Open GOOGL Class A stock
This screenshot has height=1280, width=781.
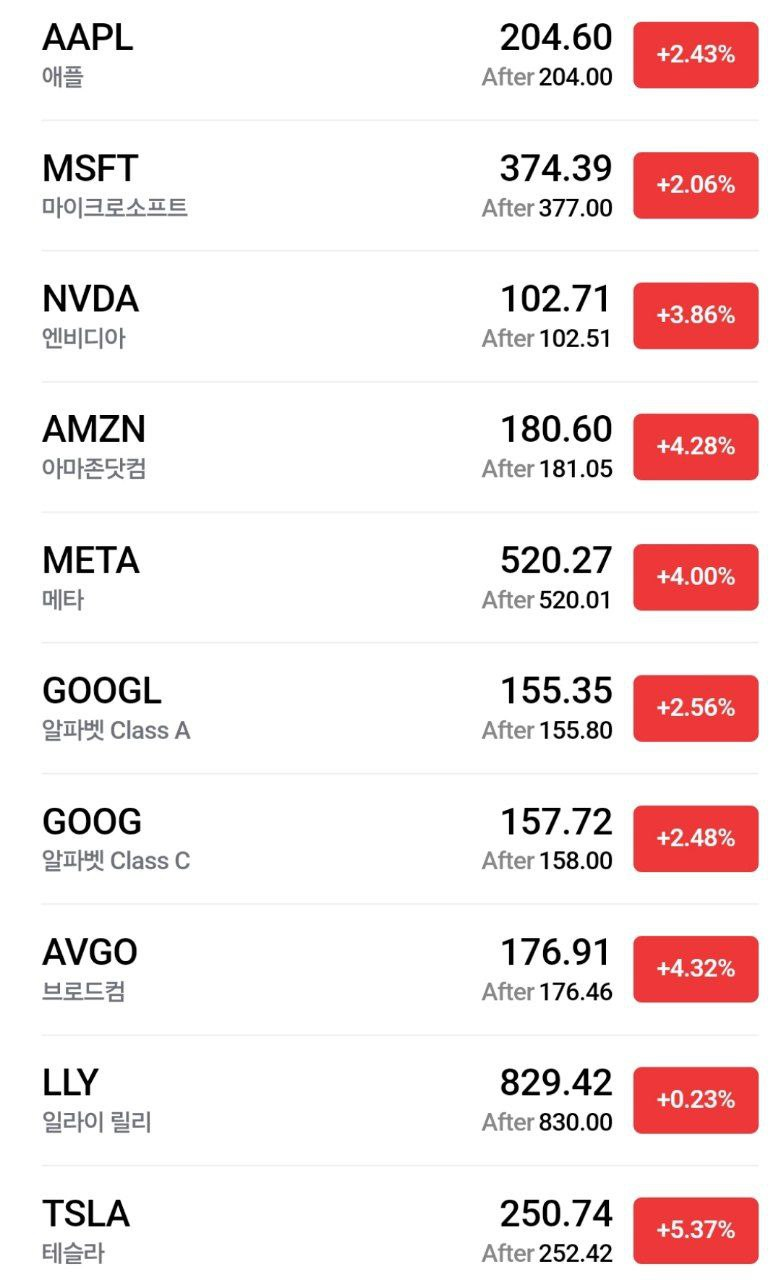click(x=102, y=691)
